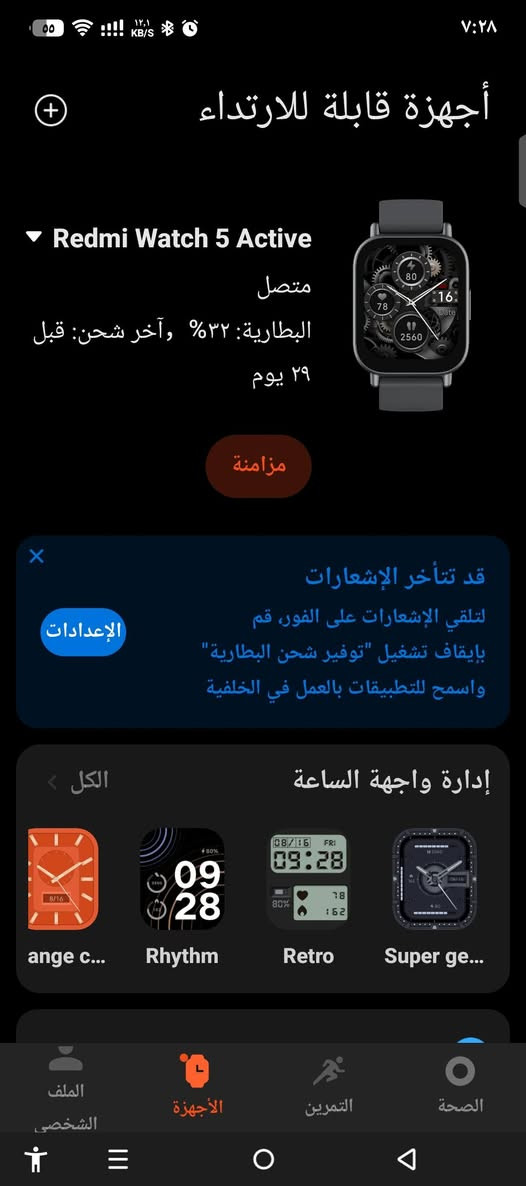Dismiss the delayed notifications banner
Viewport: 526px width, 1186px height.
(x=36, y=557)
